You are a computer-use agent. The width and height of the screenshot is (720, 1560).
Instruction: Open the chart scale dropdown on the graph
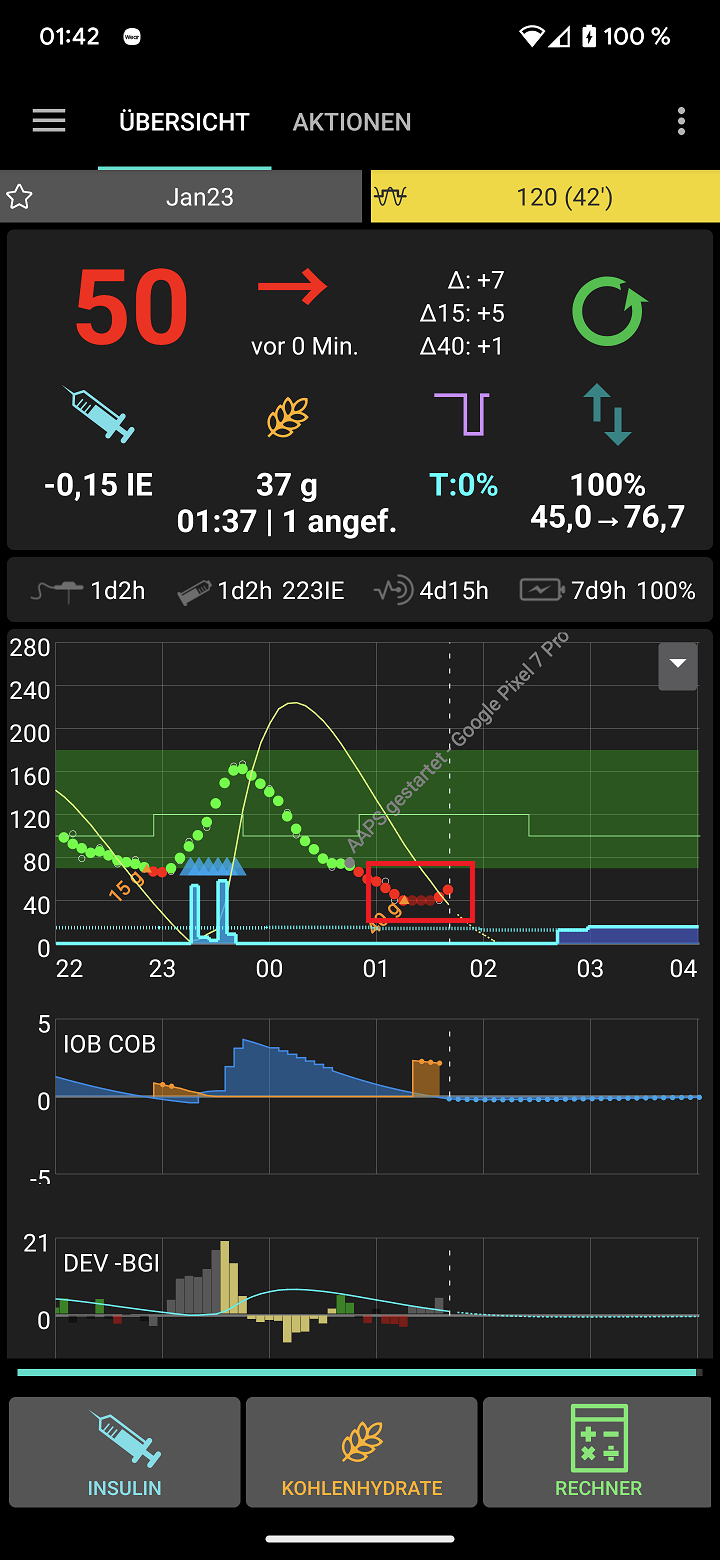[677, 666]
